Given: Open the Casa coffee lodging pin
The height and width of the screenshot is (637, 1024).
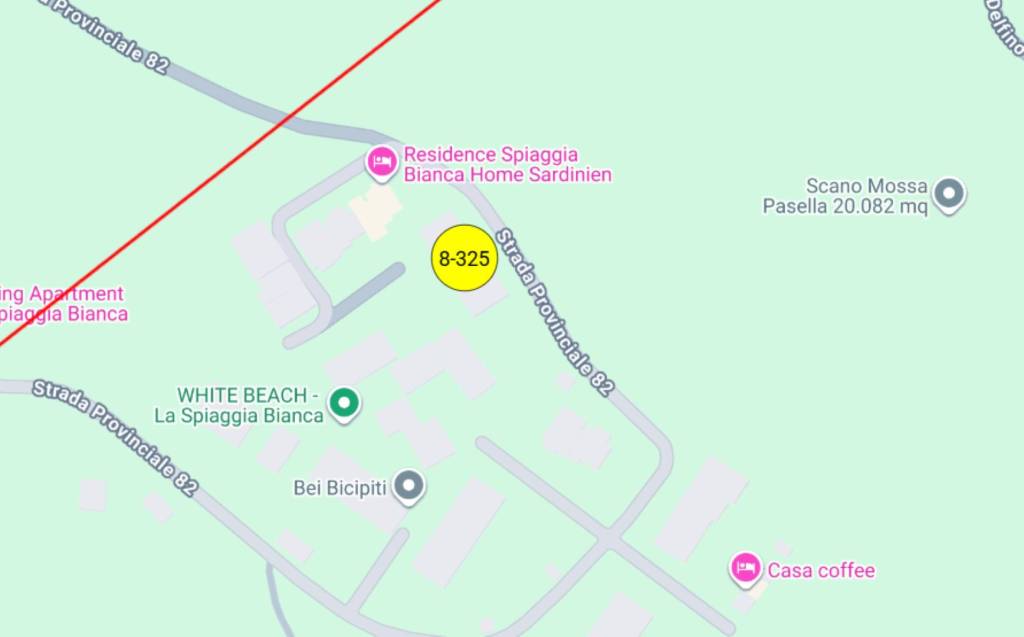Looking at the screenshot, I should (x=744, y=569).
